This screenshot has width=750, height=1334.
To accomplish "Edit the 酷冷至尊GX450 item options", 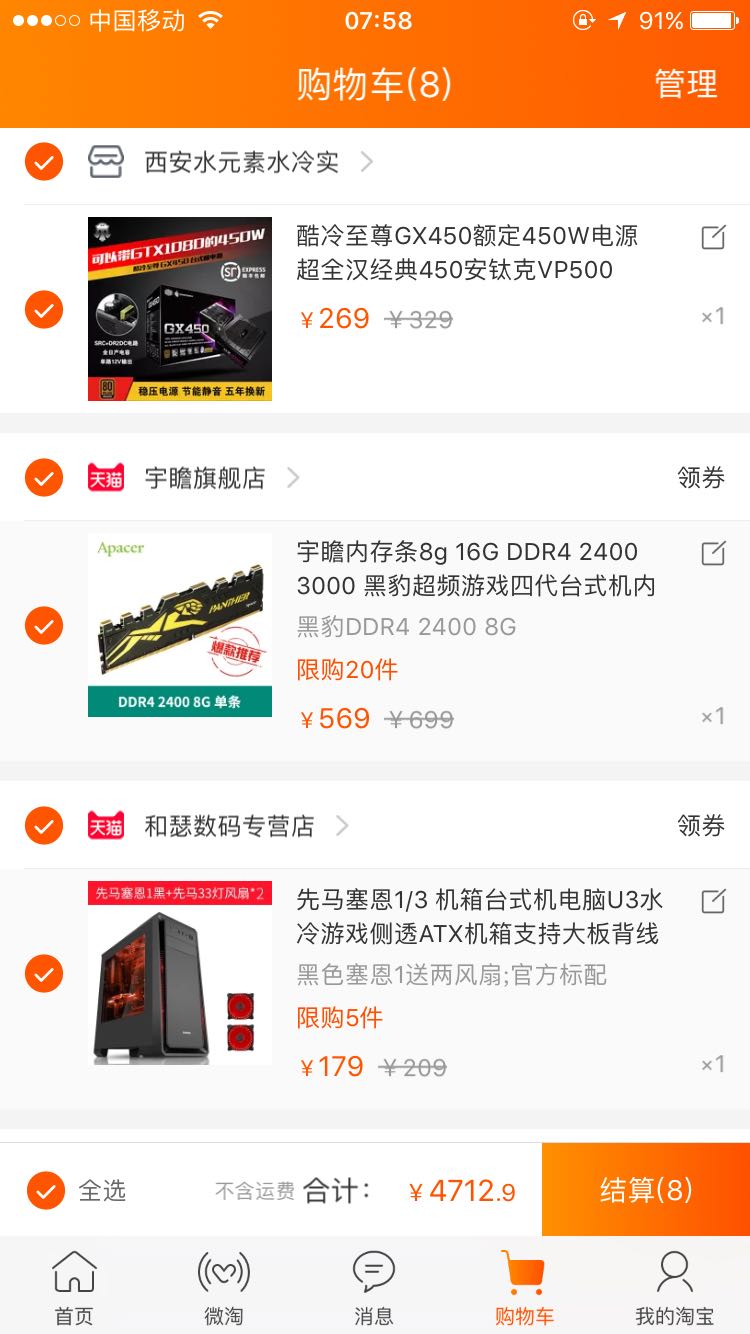I will (x=713, y=237).
